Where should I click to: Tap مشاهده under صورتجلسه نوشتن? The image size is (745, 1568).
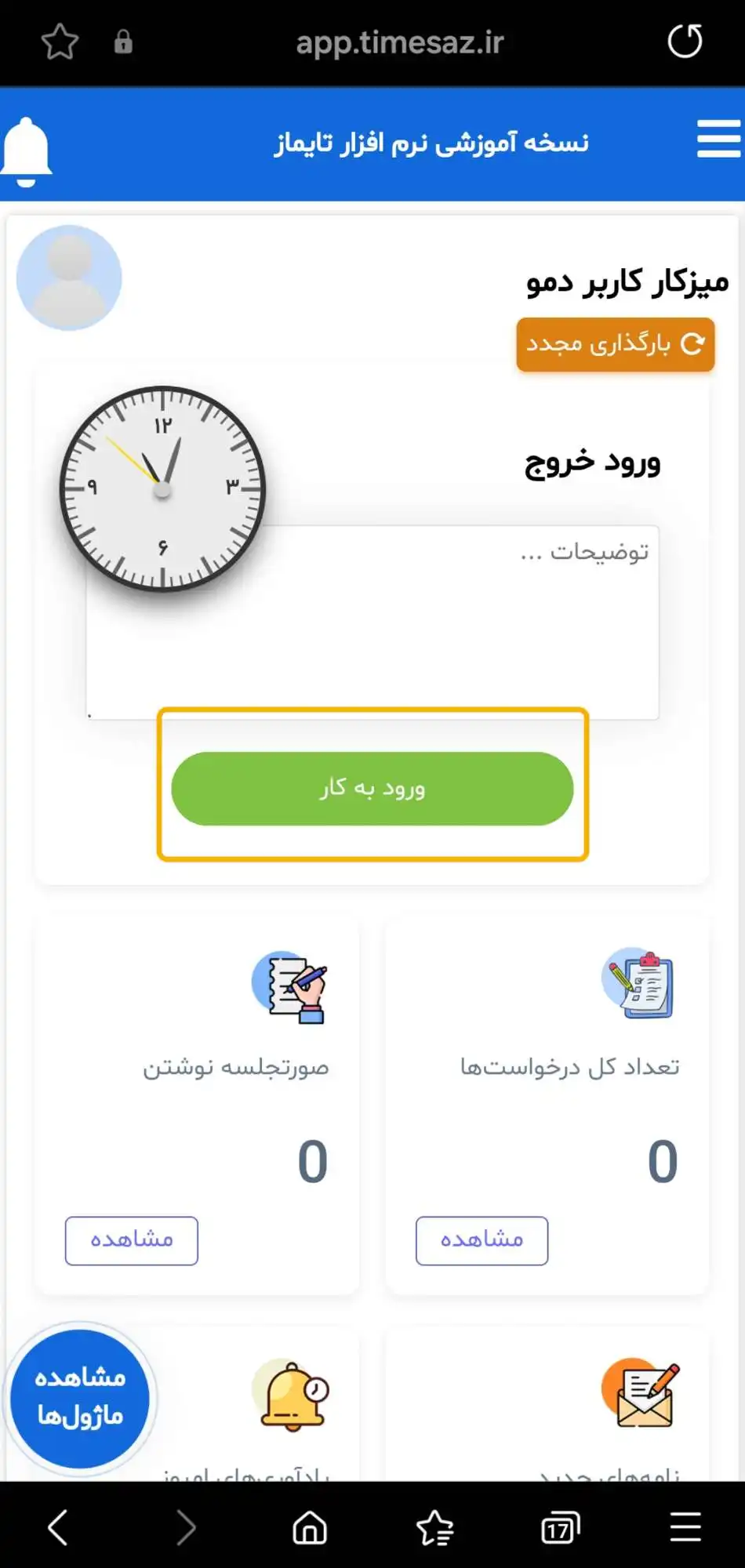[132, 1240]
